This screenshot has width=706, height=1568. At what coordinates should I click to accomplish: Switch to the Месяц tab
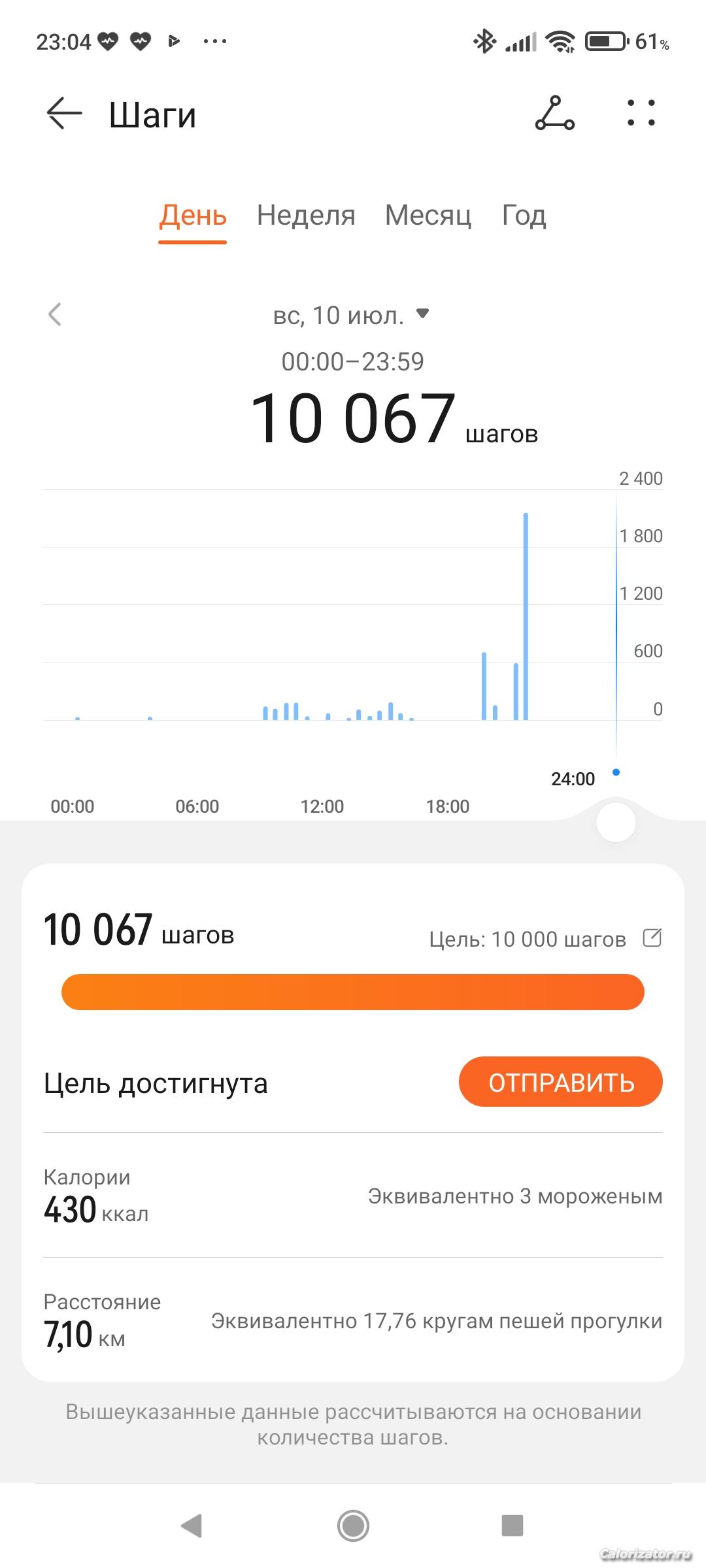click(428, 216)
